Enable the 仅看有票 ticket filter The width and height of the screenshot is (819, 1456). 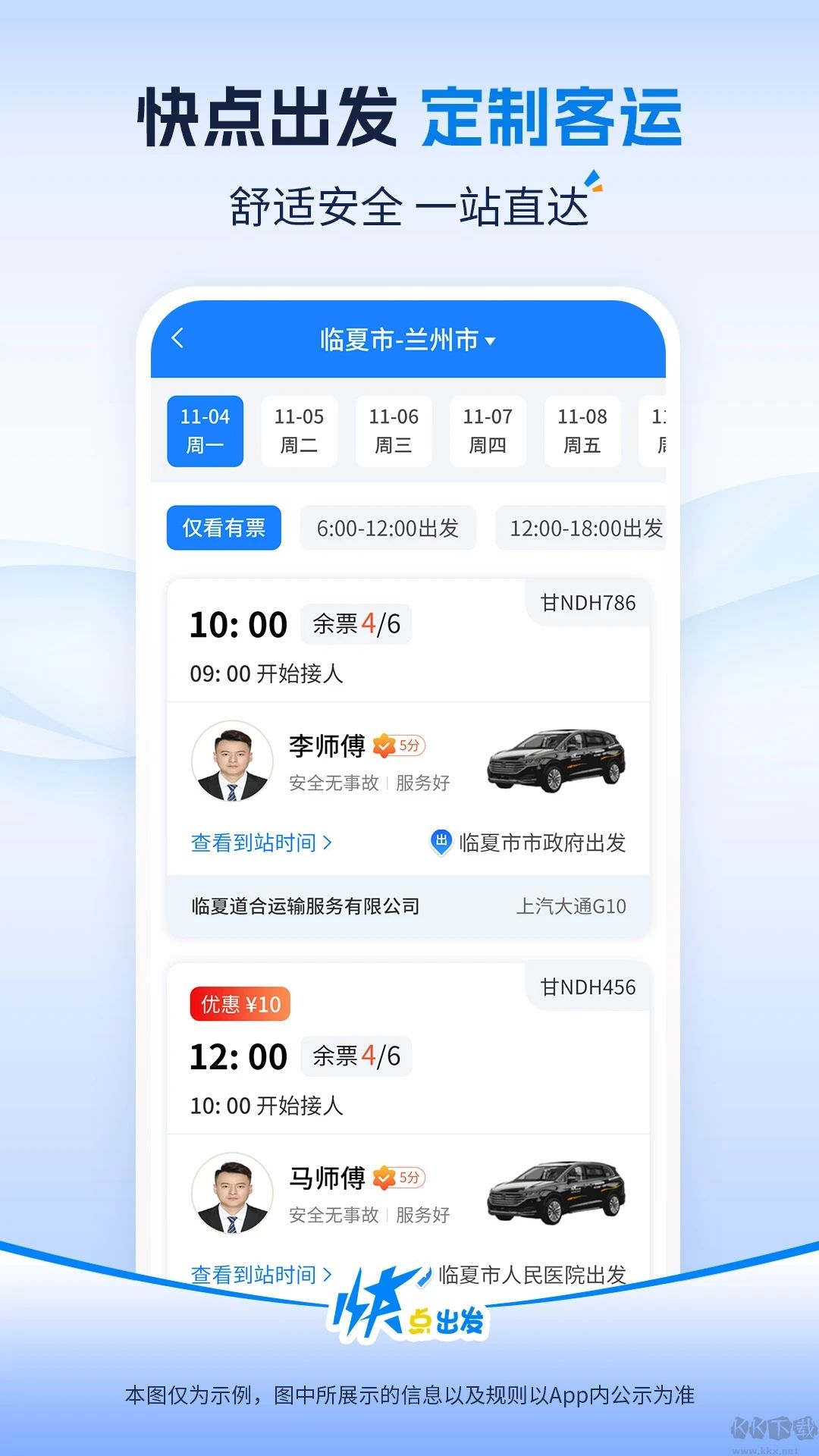click(x=223, y=528)
